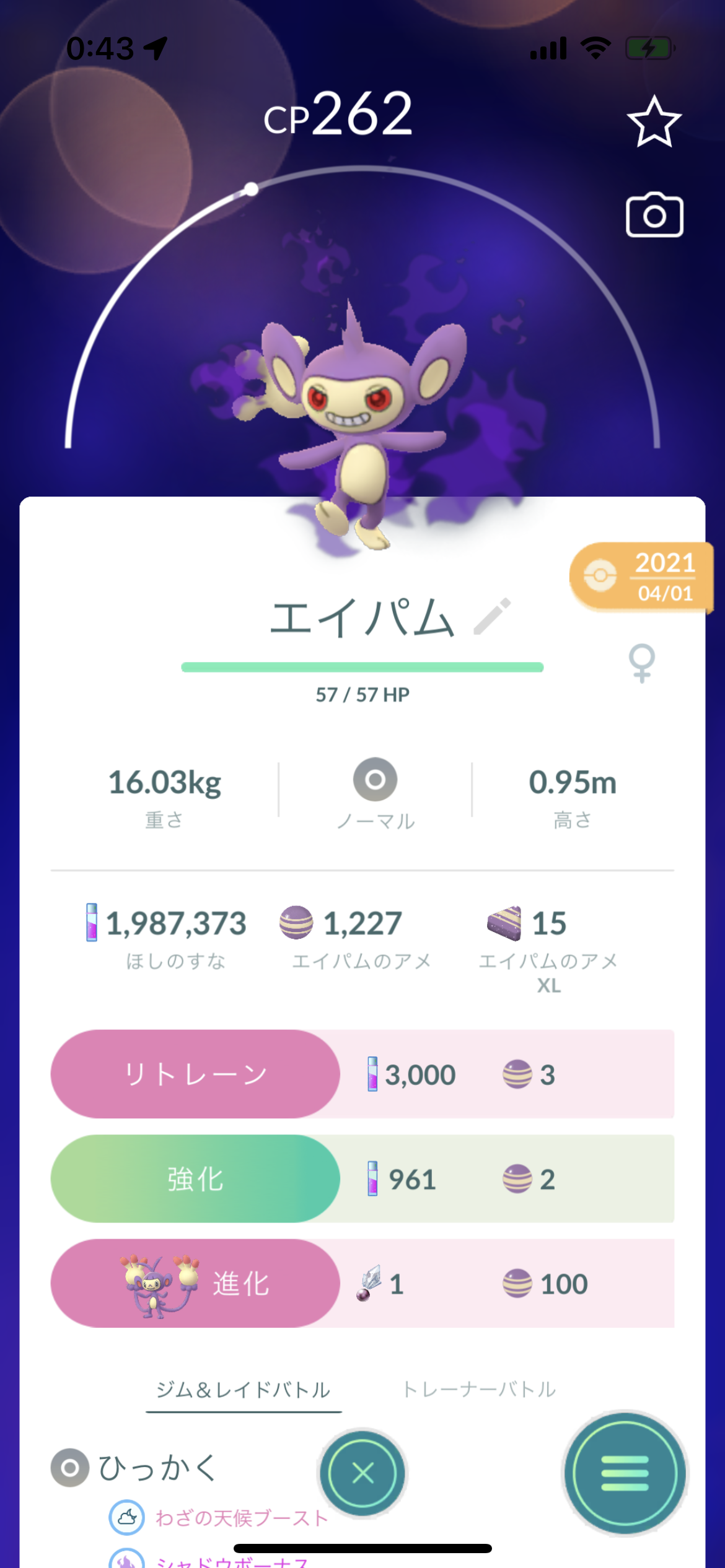Switch to the ジム&レイドバトル tab

pos(243,1390)
